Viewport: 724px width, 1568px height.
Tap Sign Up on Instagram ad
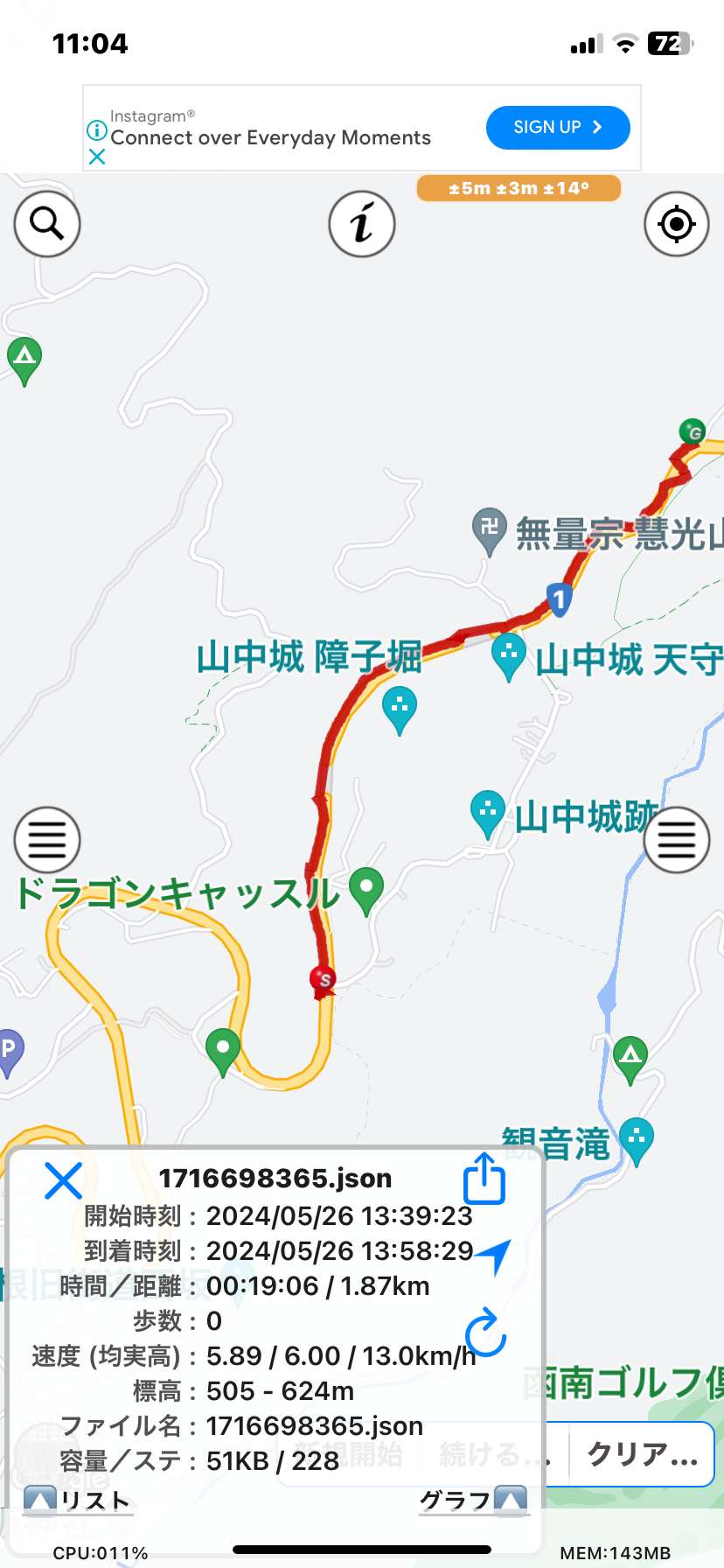[558, 128]
